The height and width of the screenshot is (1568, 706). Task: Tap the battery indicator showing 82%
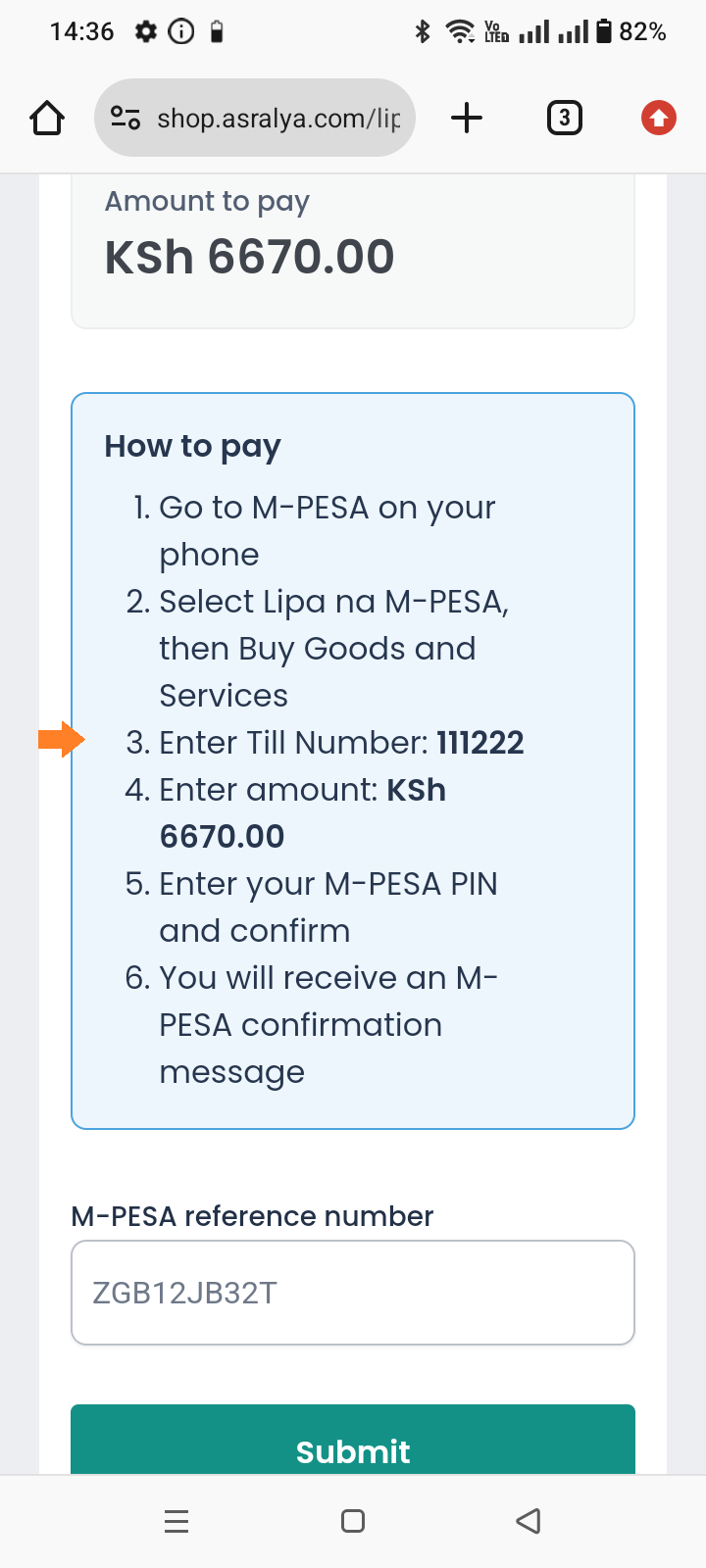pyautogui.click(x=633, y=31)
